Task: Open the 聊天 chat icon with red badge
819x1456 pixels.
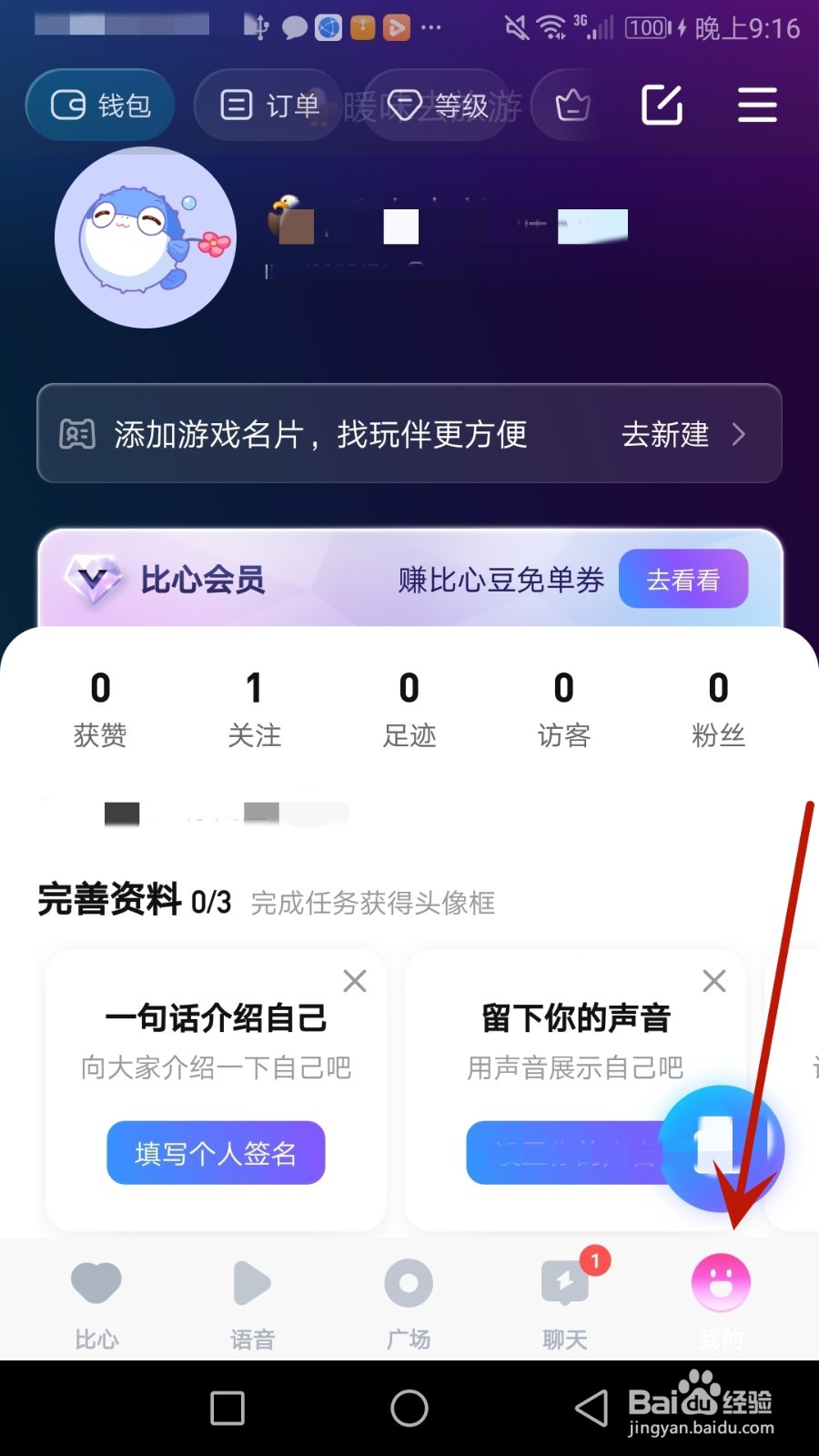Action: click(564, 1283)
